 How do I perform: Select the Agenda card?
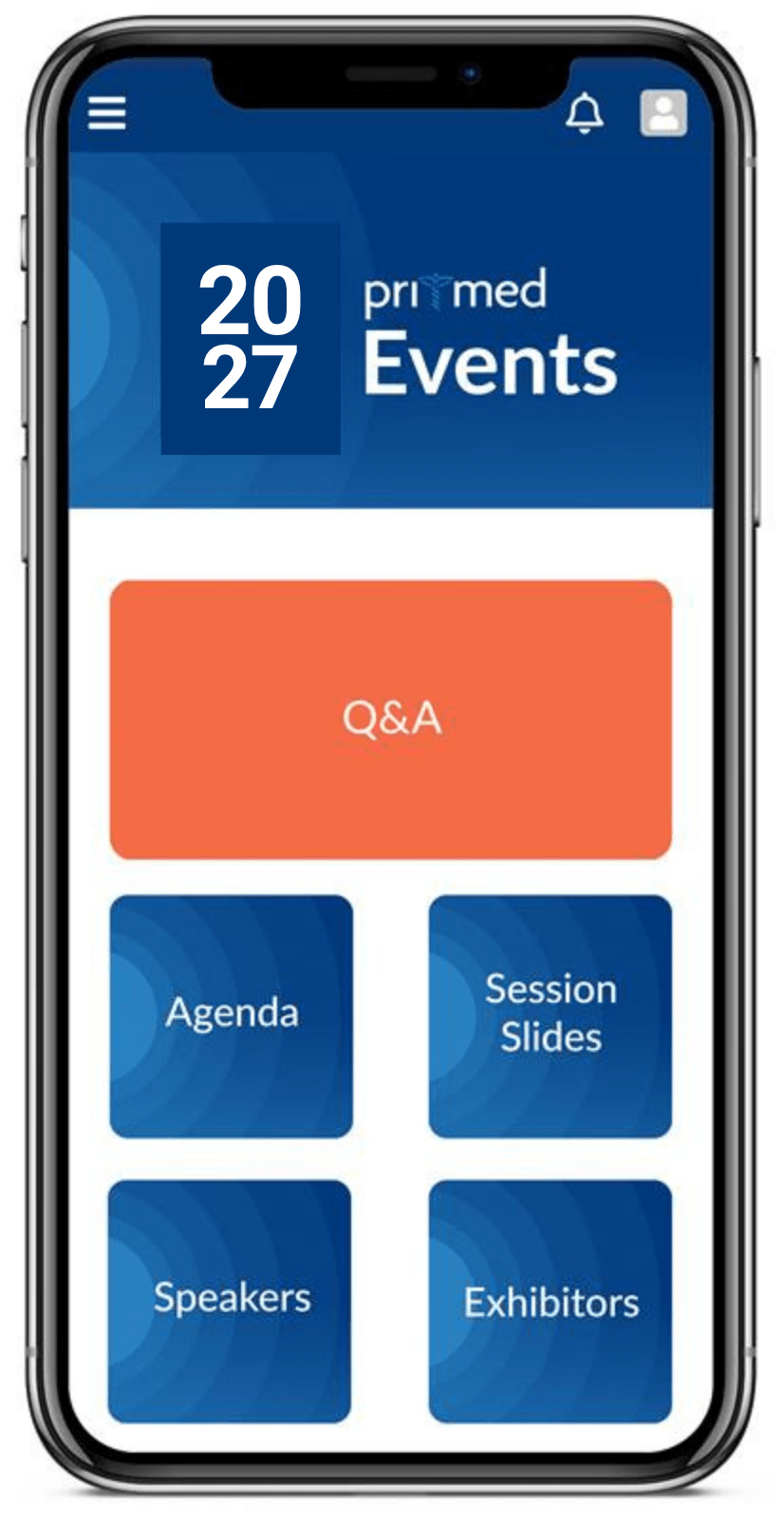click(x=231, y=1013)
